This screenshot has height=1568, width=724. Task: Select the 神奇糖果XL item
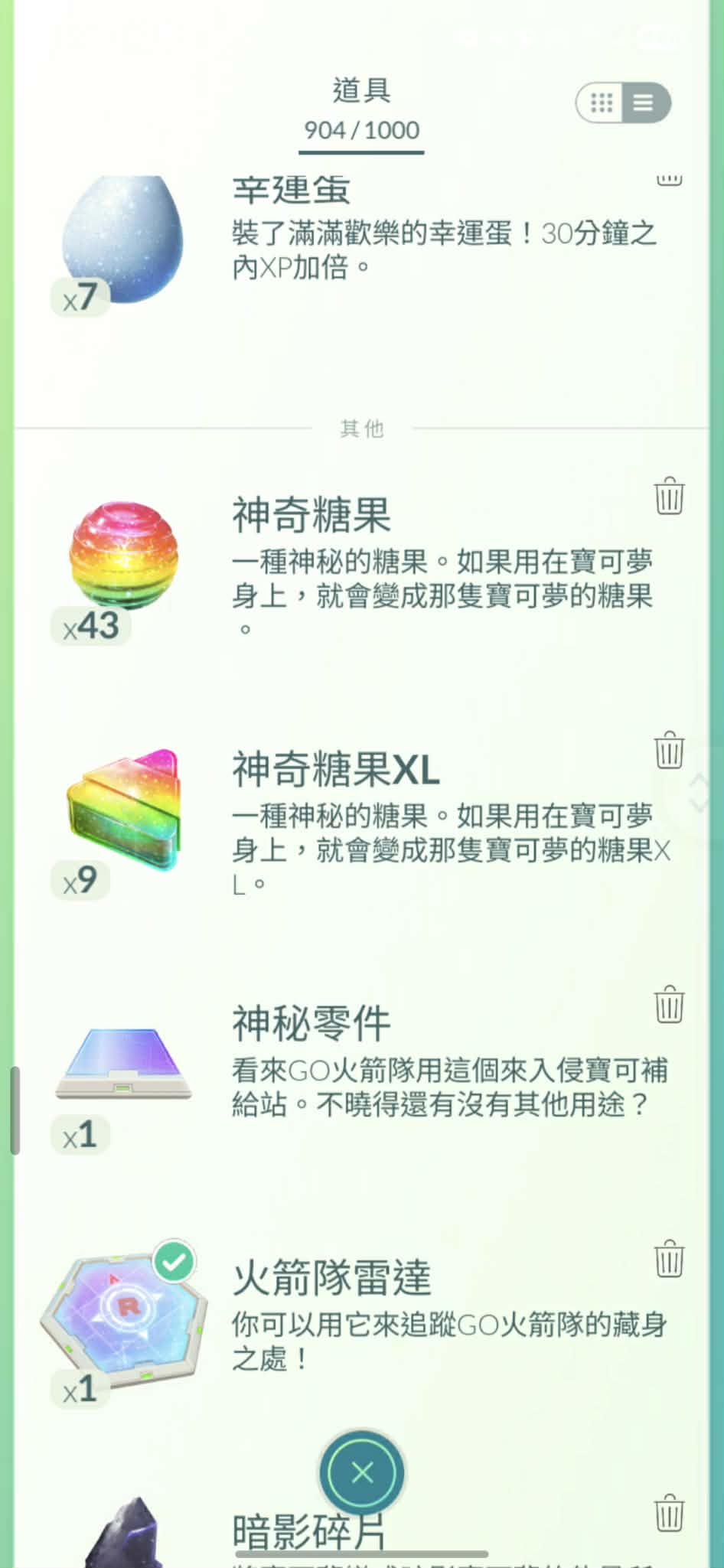click(x=124, y=810)
